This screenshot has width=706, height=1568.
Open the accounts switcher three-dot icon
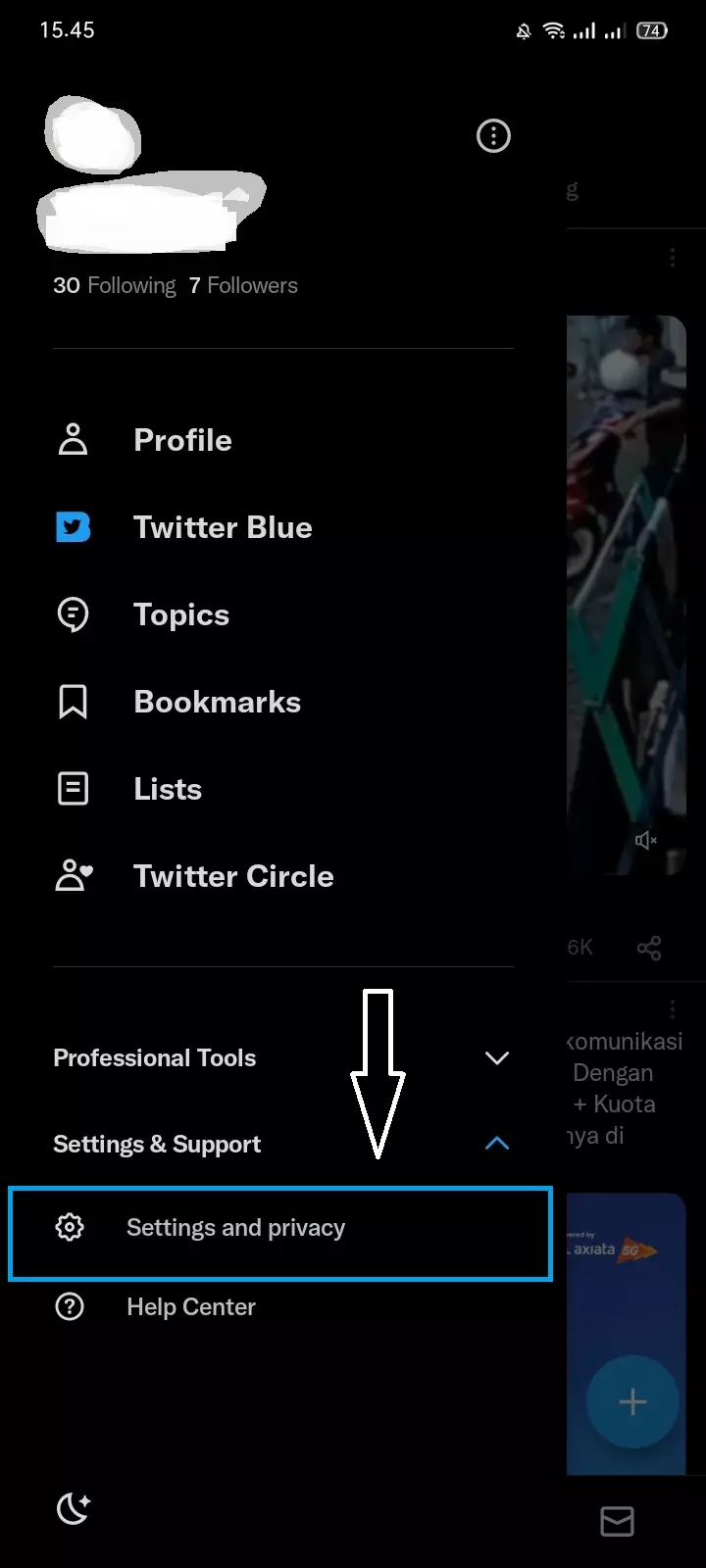click(493, 136)
